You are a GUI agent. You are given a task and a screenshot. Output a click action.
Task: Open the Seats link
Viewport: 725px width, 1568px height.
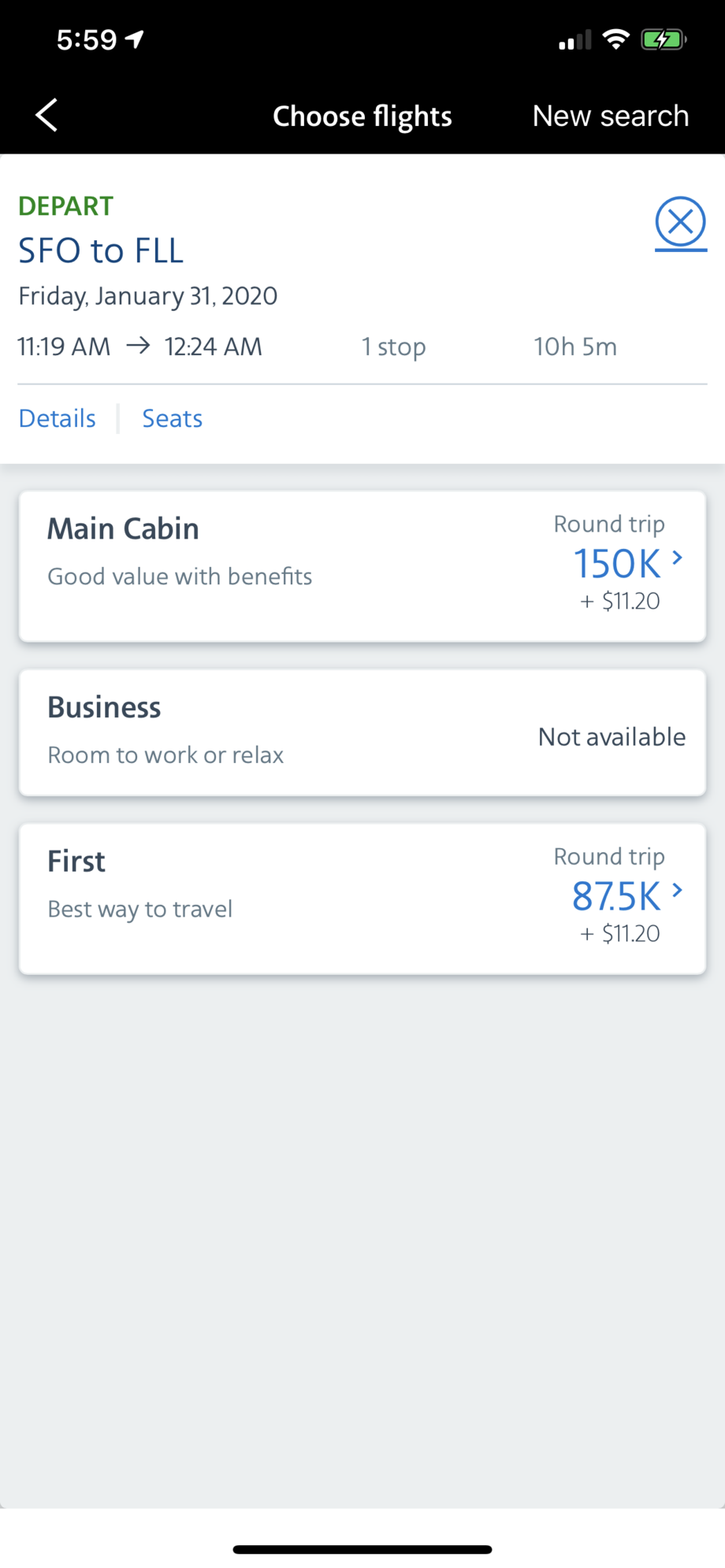(x=172, y=418)
